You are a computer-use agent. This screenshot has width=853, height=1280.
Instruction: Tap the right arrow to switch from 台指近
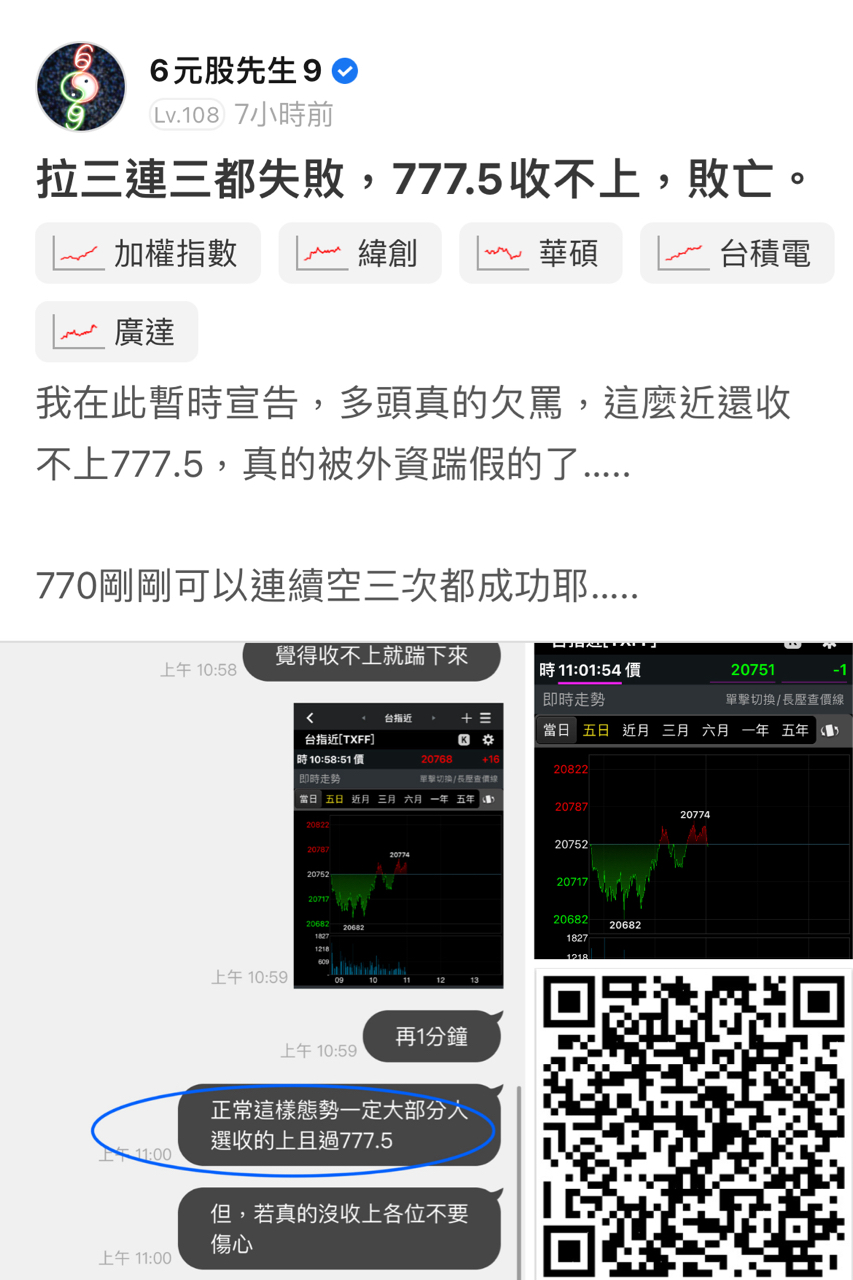pos(434,718)
